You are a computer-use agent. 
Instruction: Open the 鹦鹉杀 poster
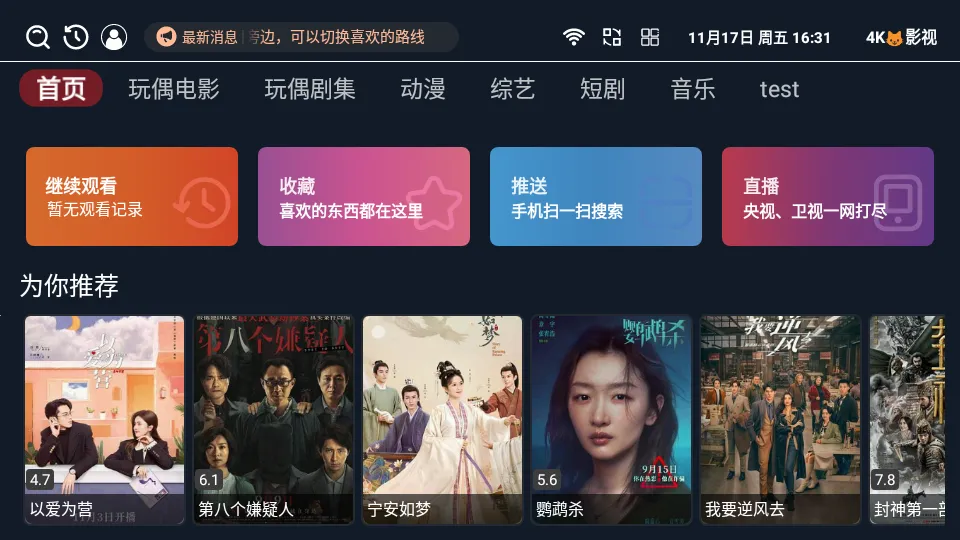click(612, 420)
